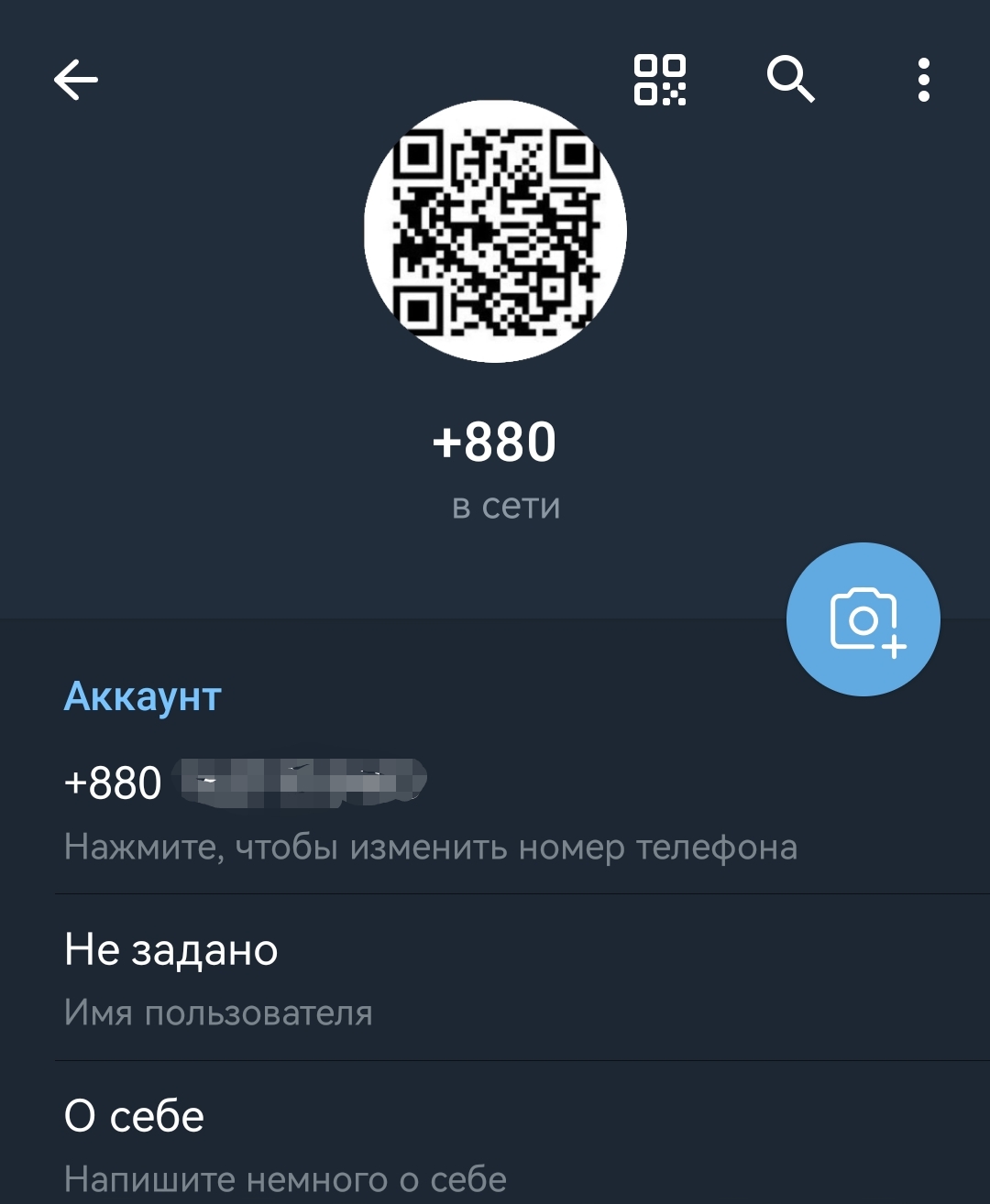Add a profile photo with camera button
Screen dimensions: 990x1204
(863, 620)
